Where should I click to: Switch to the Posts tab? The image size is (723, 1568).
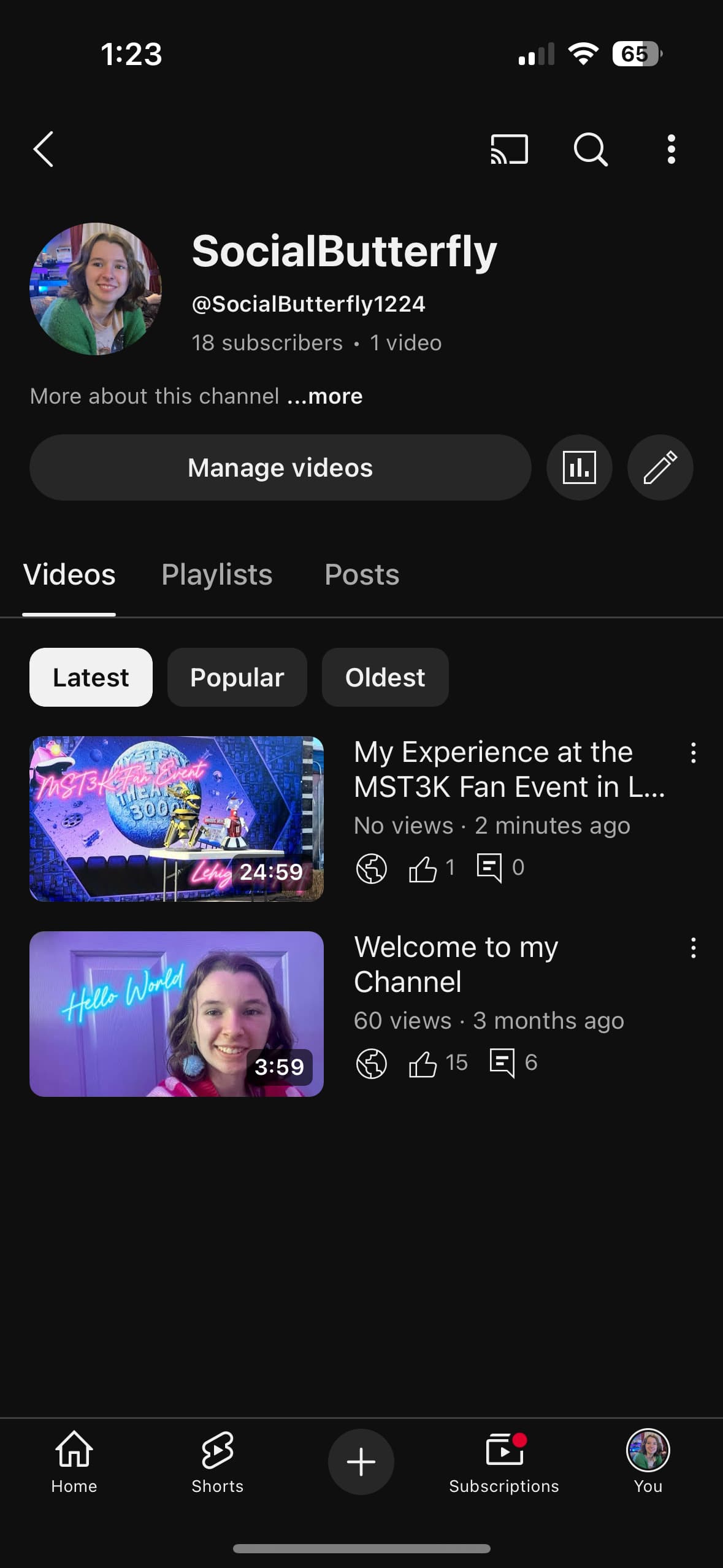(362, 575)
